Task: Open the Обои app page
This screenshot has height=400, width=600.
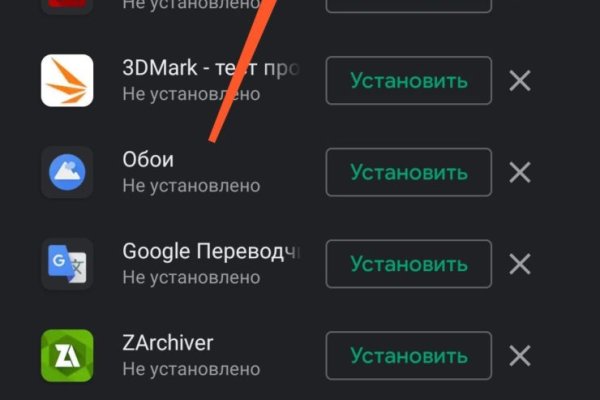Action: click(67, 172)
